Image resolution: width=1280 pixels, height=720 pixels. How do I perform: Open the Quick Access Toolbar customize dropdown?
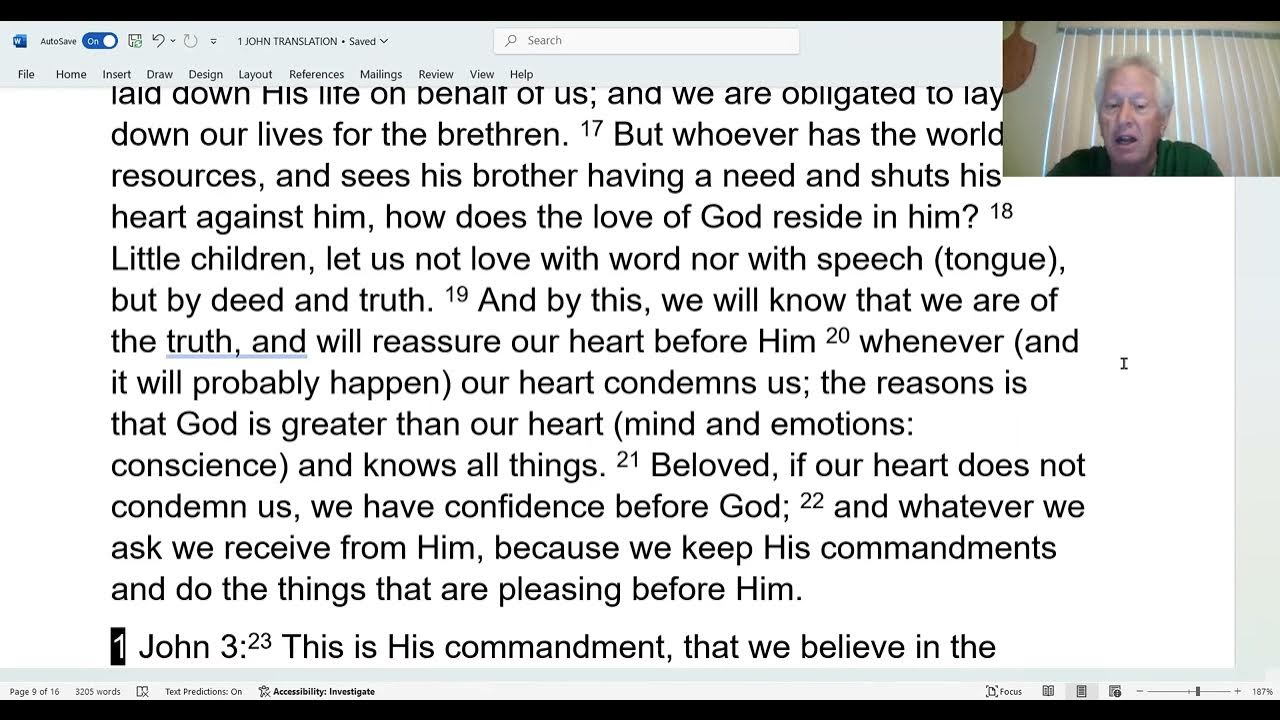click(x=213, y=41)
